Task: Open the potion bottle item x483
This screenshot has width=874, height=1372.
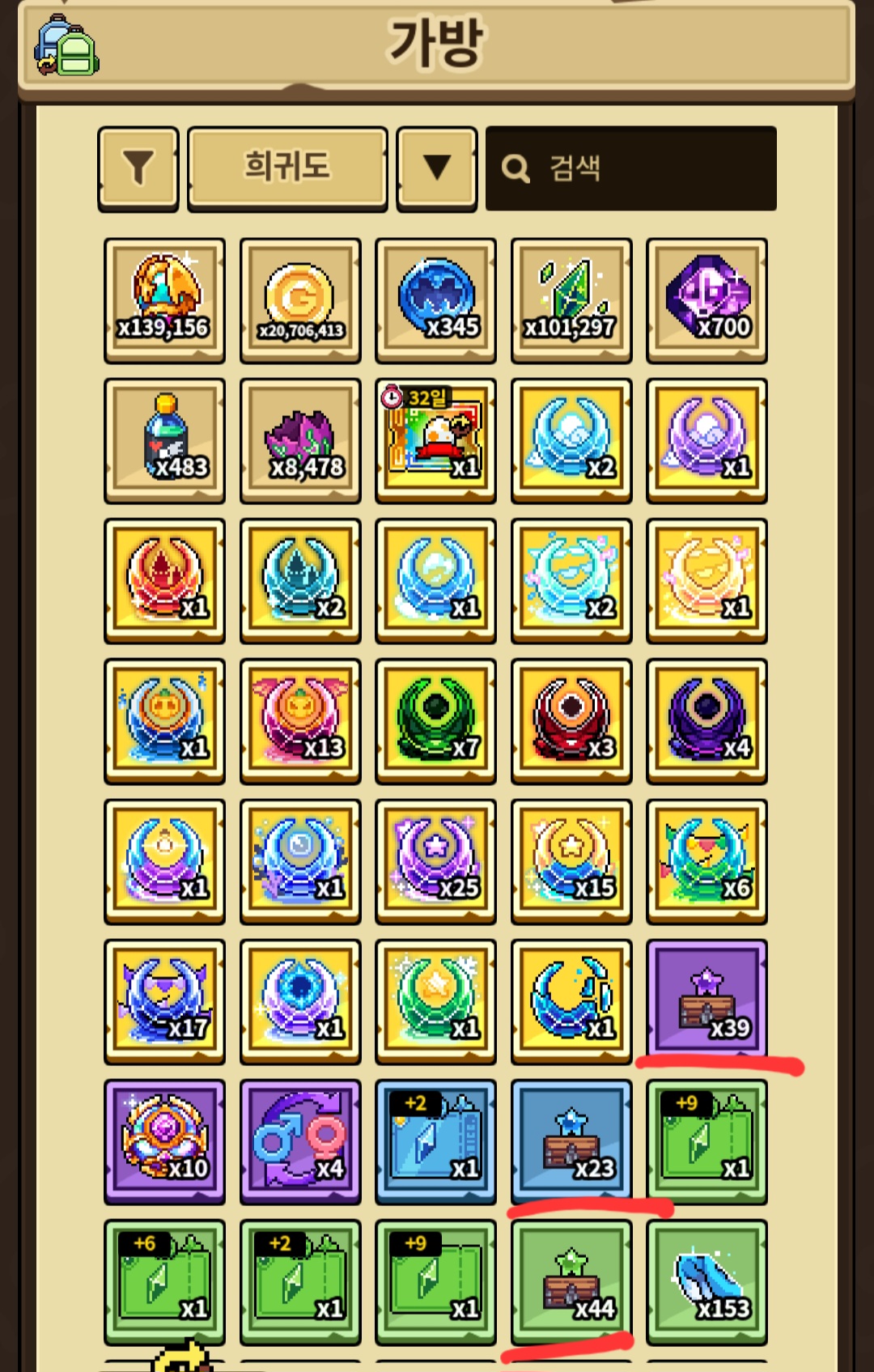Action: pos(164,440)
